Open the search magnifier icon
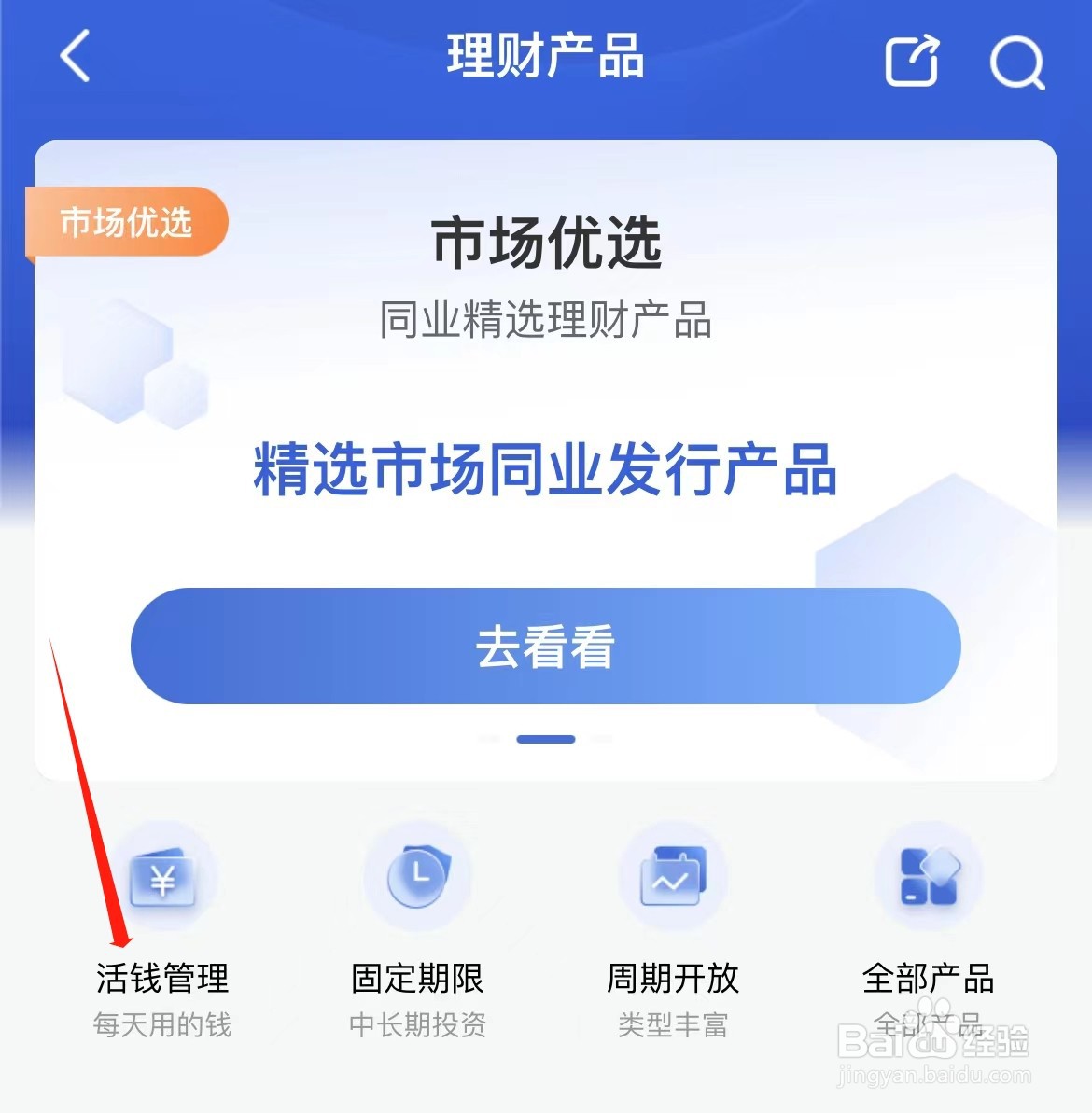Image resolution: width=1092 pixels, height=1113 pixels. (x=1017, y=63)
